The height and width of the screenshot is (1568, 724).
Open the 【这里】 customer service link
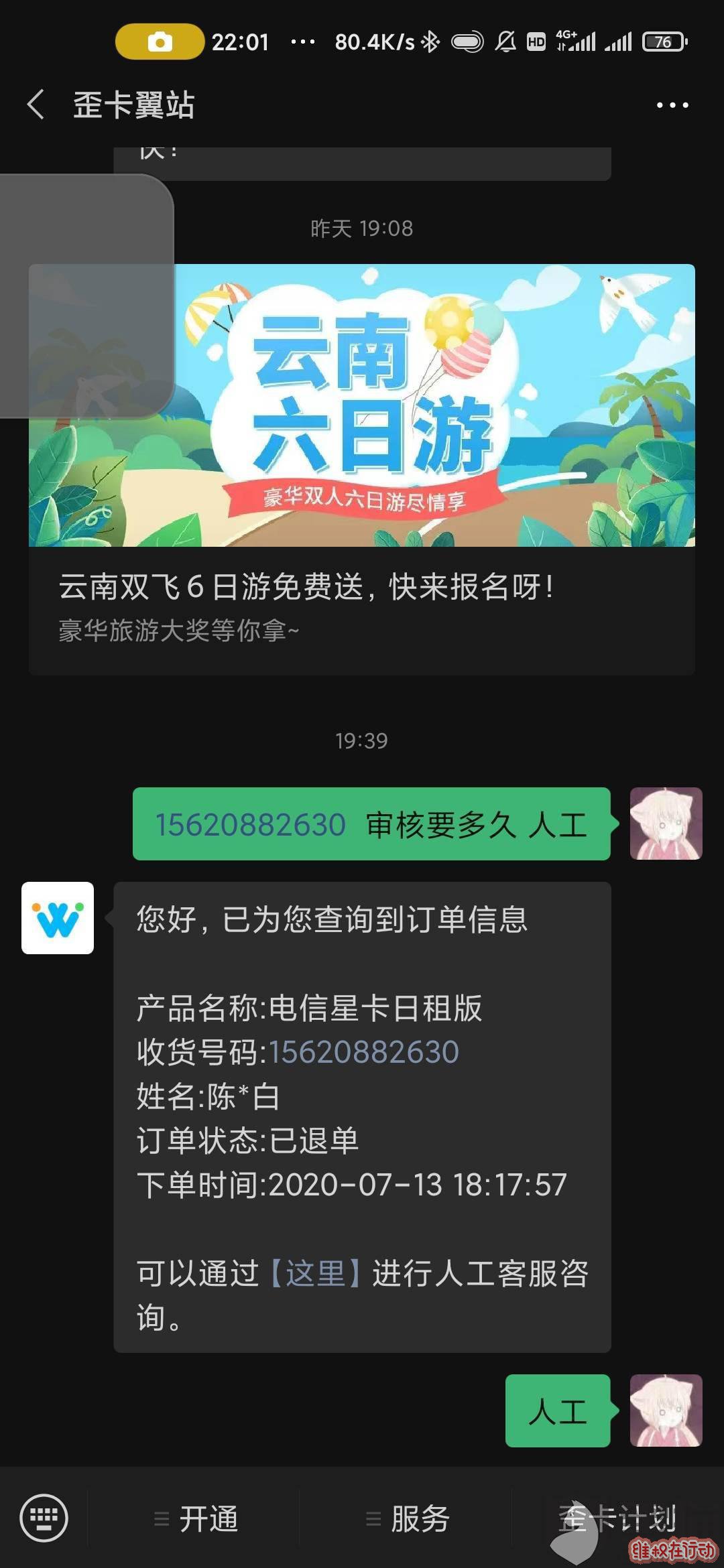(315, 1273)
